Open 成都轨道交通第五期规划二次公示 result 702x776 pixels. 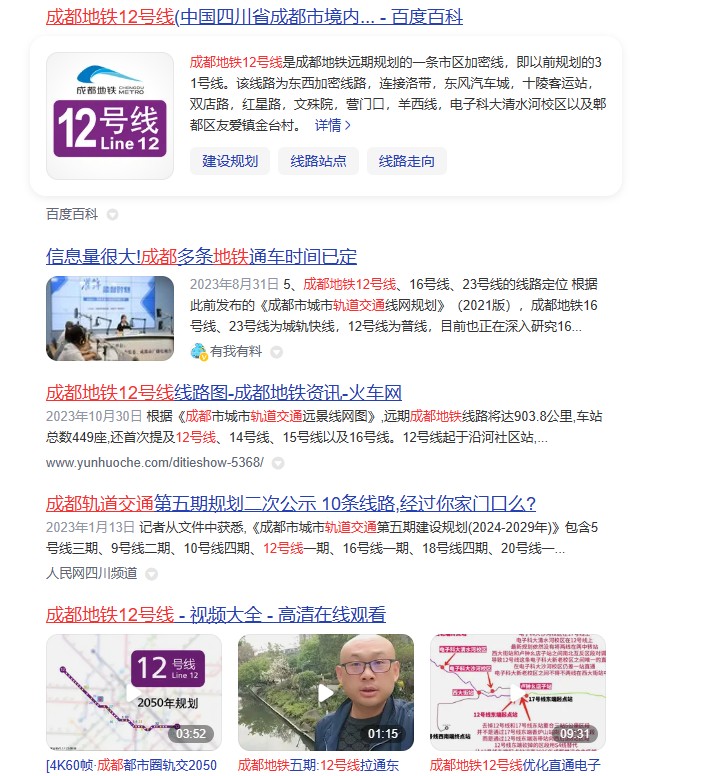coord(291,502)
